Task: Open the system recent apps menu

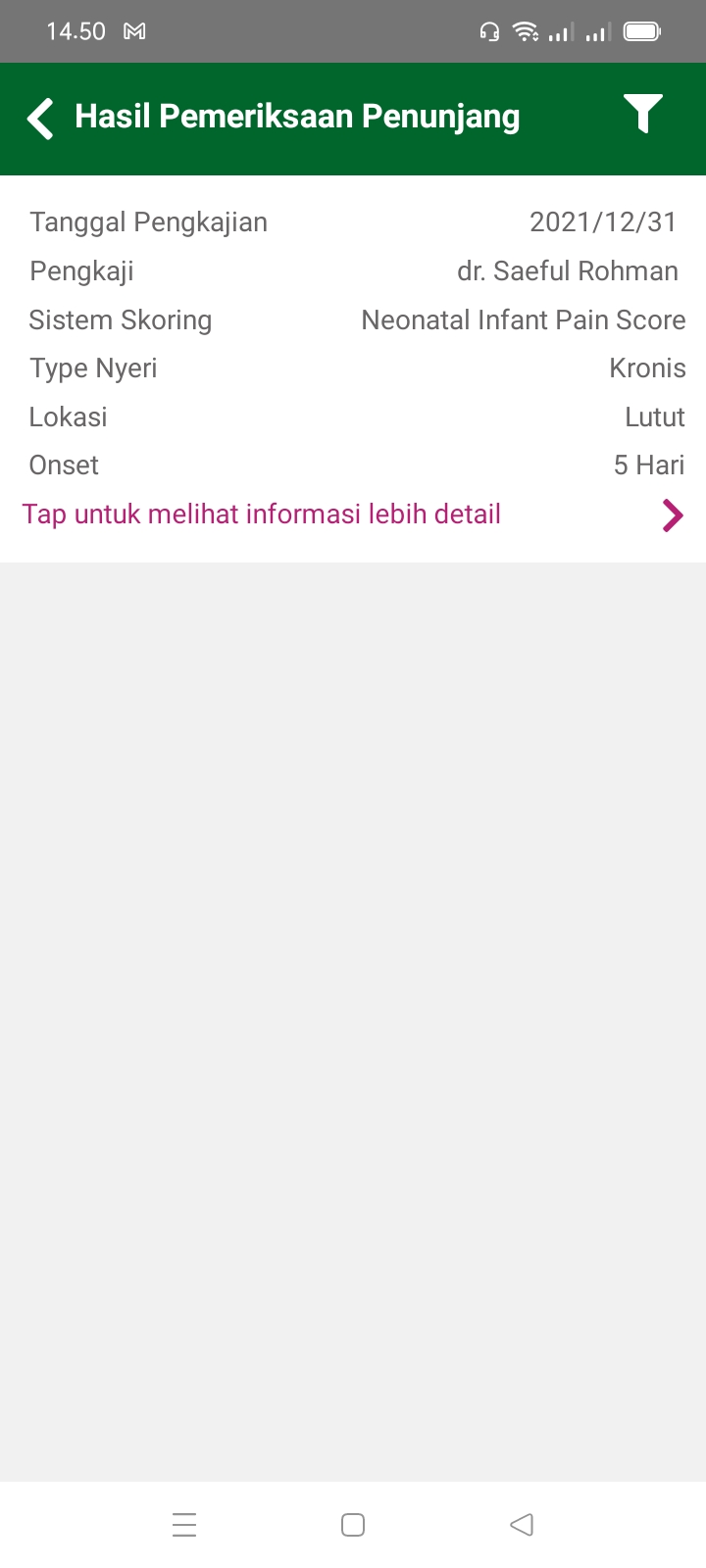Action: pyautogui.click(x=184, y=1525)
